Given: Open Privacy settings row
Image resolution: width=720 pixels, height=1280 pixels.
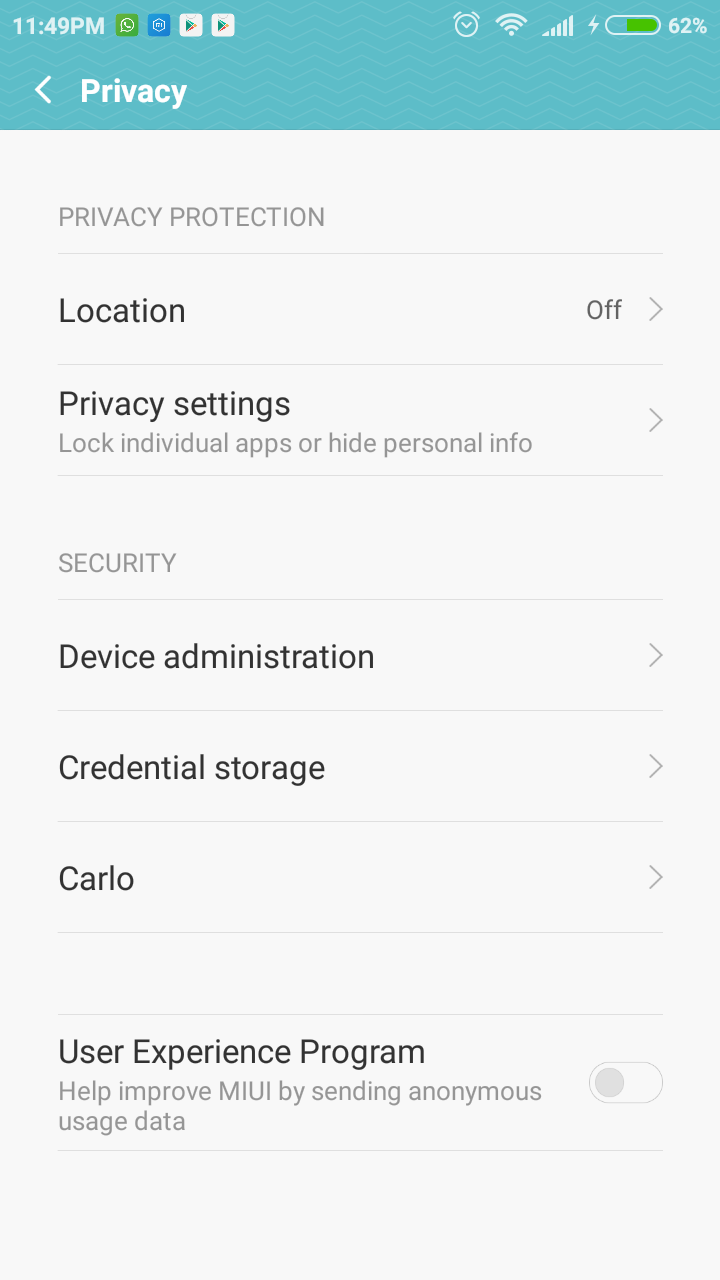Looking at the screenshot, I should [360, 420].
